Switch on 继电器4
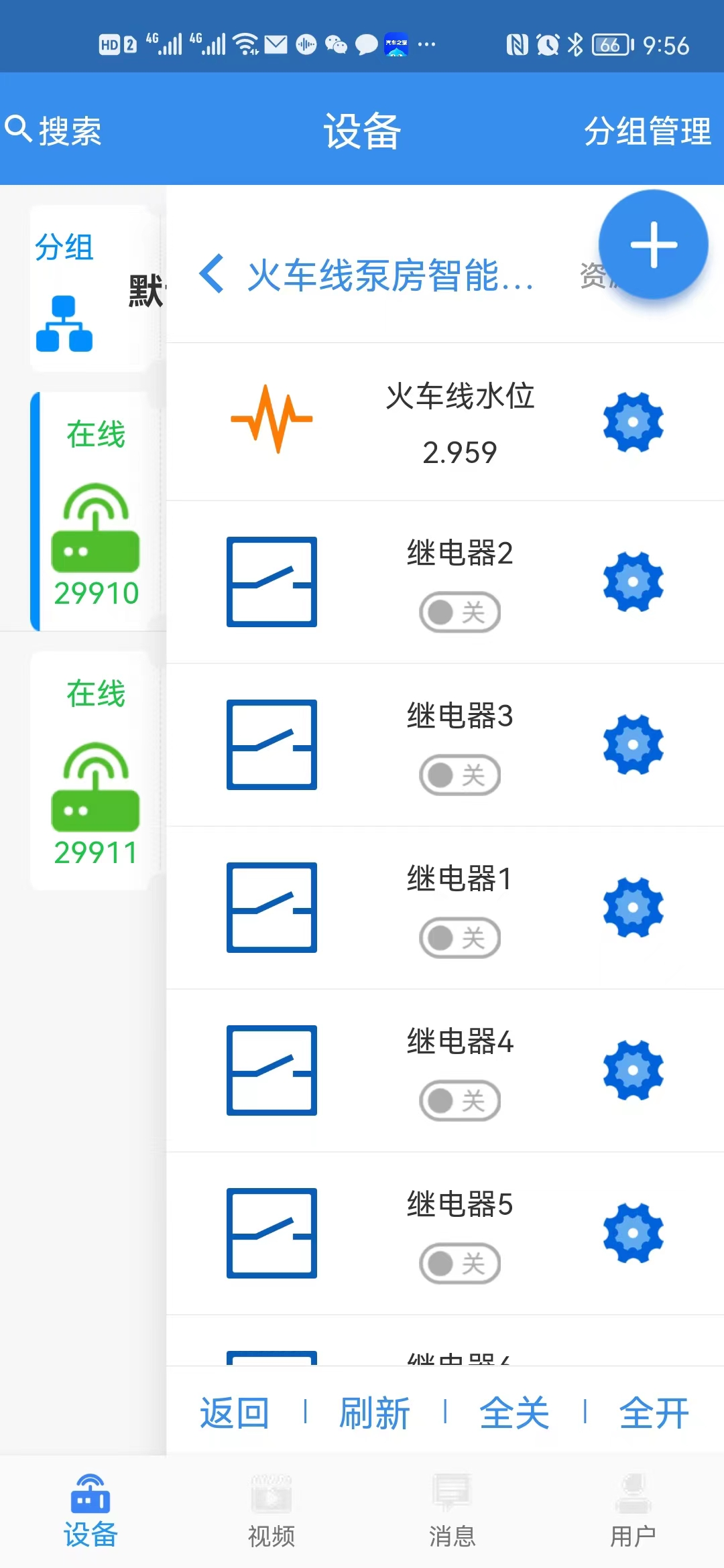This screenshot has width=724, height=1568. [459, 1100]
